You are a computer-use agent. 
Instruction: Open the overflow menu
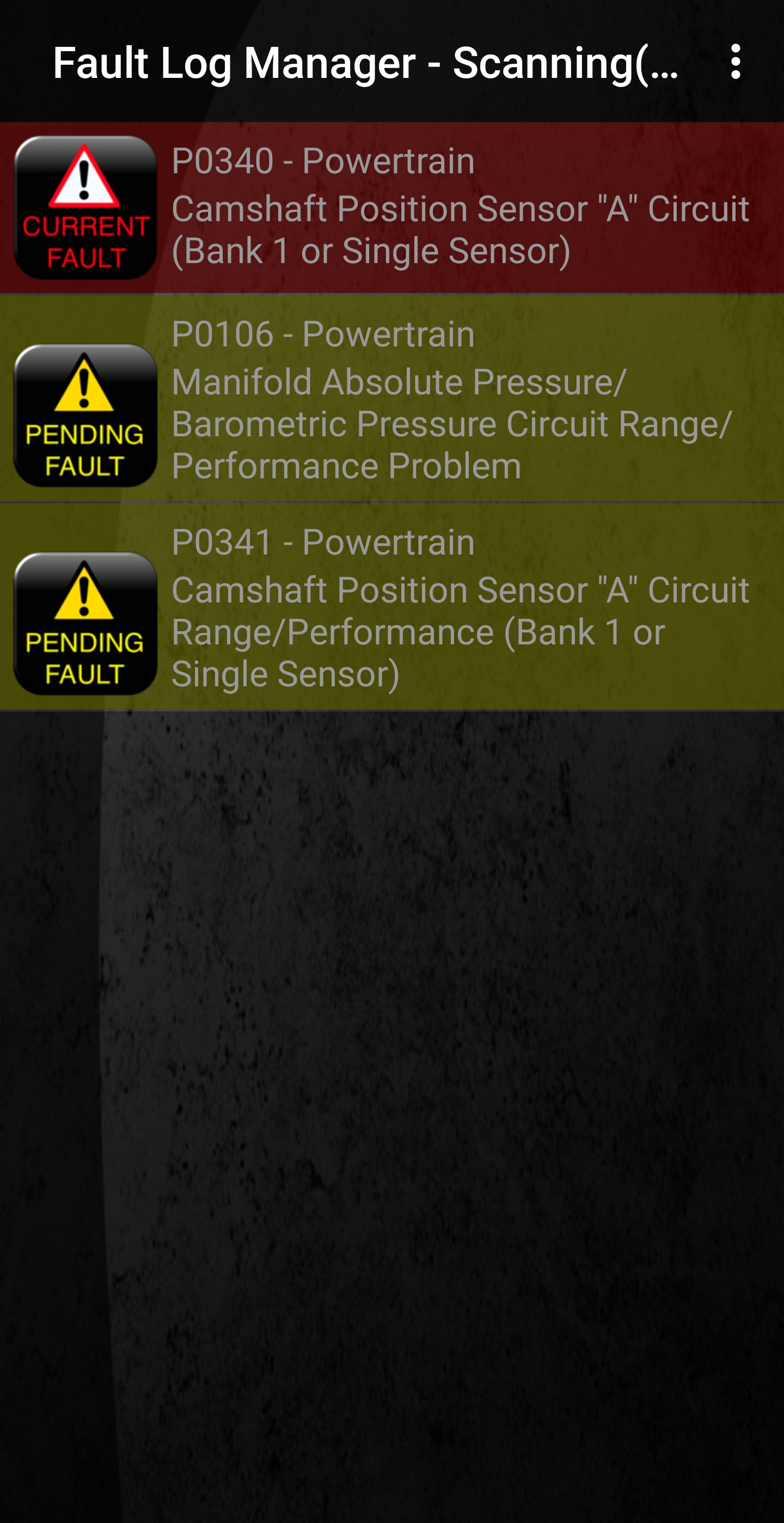(735, 62)
